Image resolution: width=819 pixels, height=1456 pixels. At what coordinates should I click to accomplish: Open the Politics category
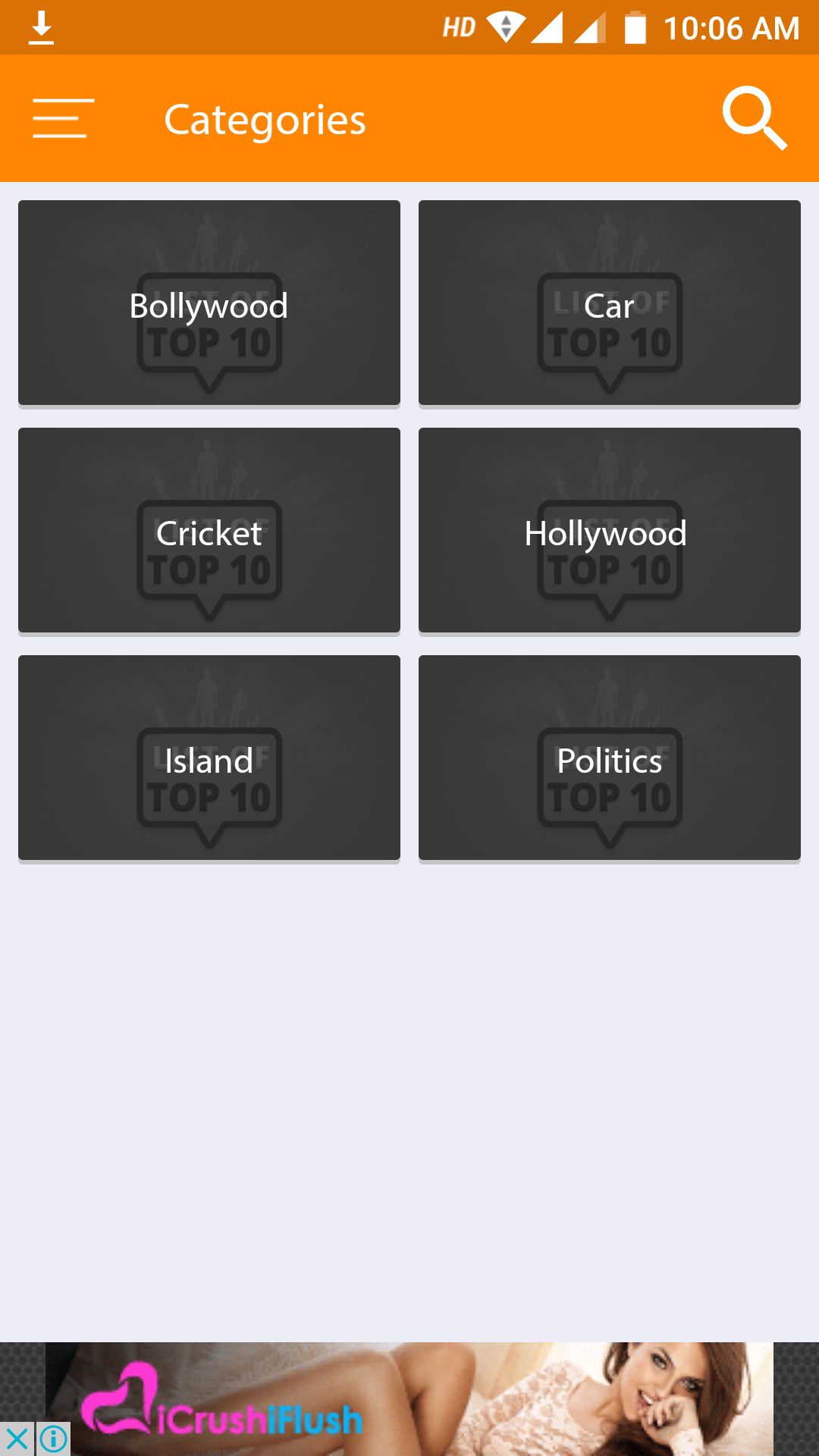609,758
